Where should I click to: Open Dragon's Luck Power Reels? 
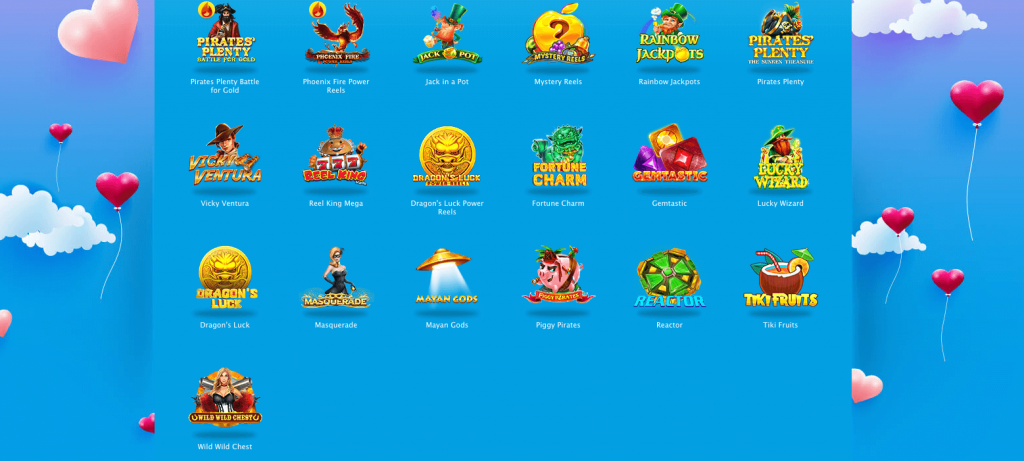[447, 159]
